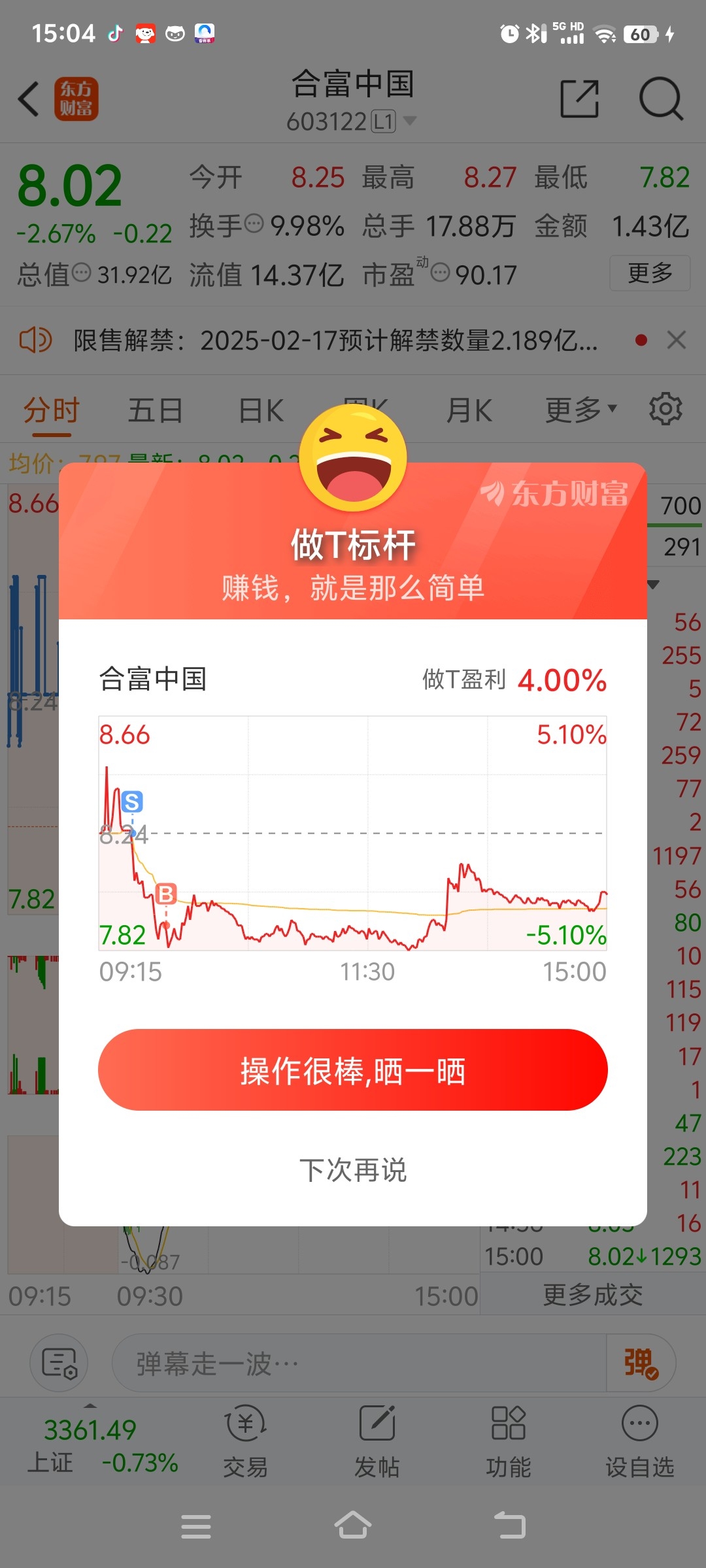Switch to the 五日 tab
The image size is (706, 1568).
click(155, 408)
